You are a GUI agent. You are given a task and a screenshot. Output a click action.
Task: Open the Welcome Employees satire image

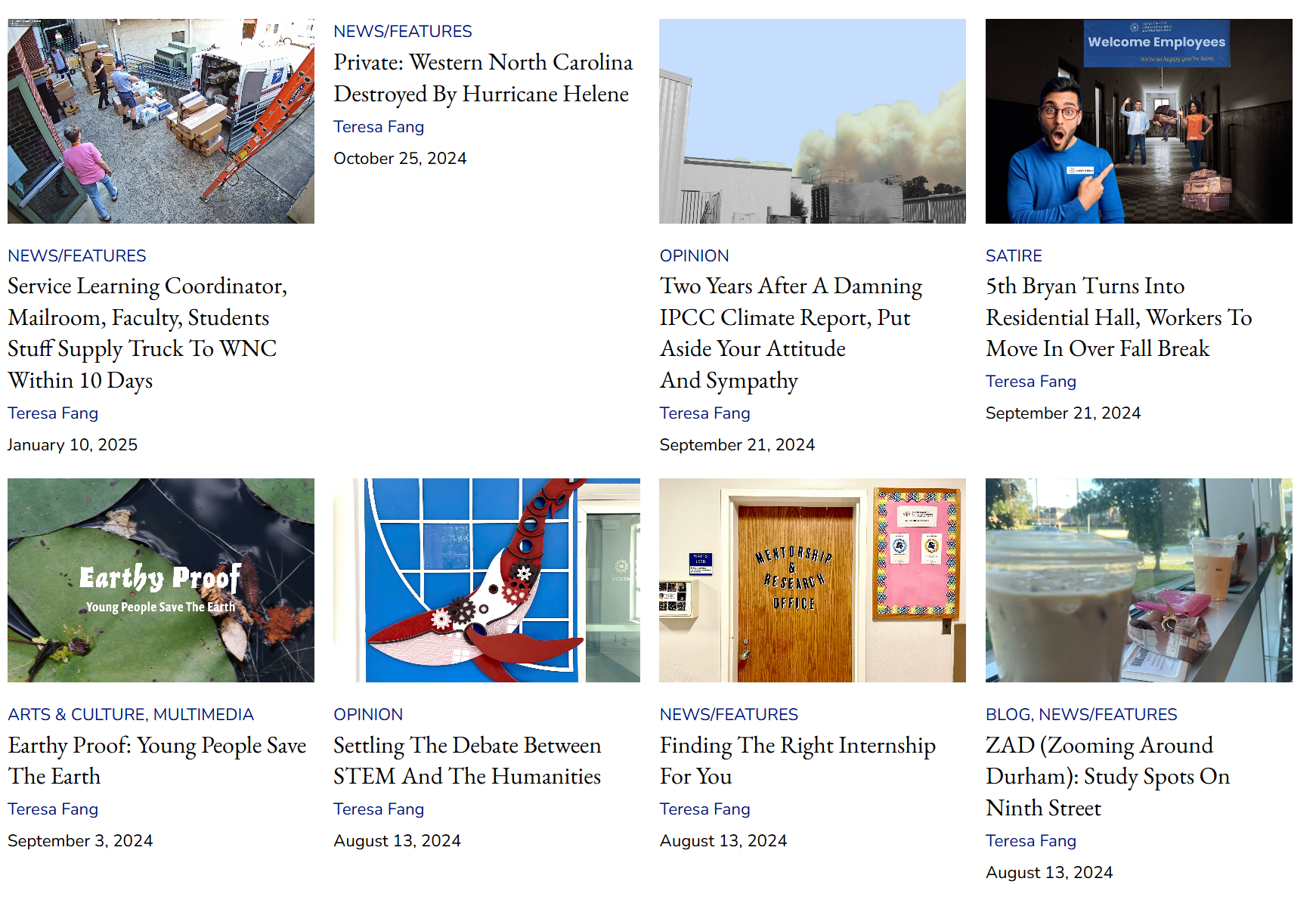point(1138,121)
